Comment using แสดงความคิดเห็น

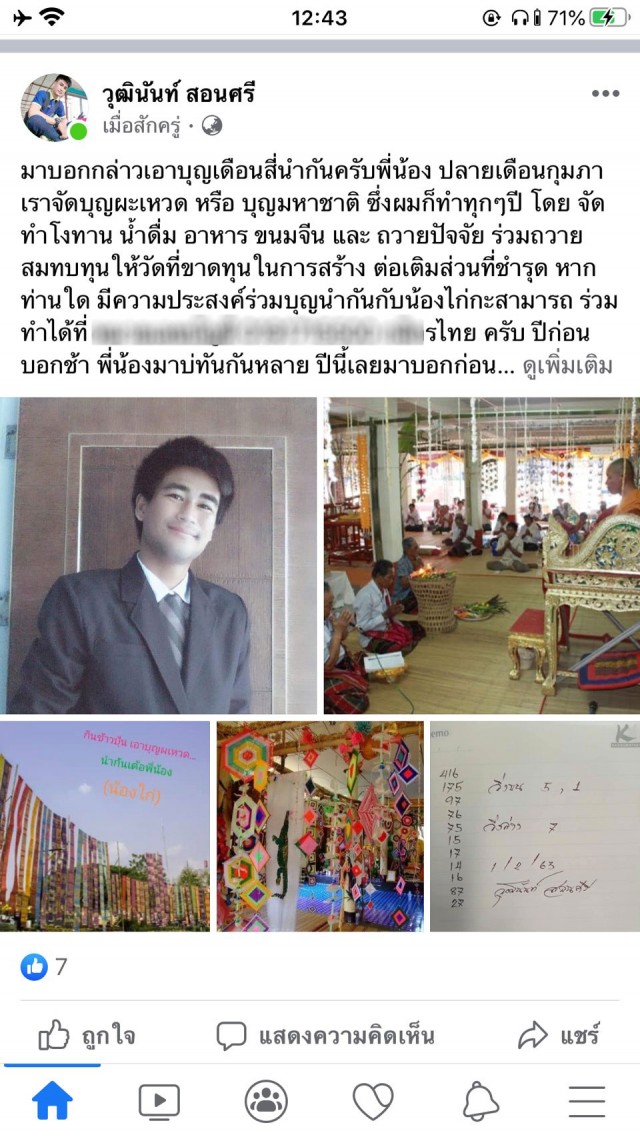pyautogui.click(x=326, y=1035)
